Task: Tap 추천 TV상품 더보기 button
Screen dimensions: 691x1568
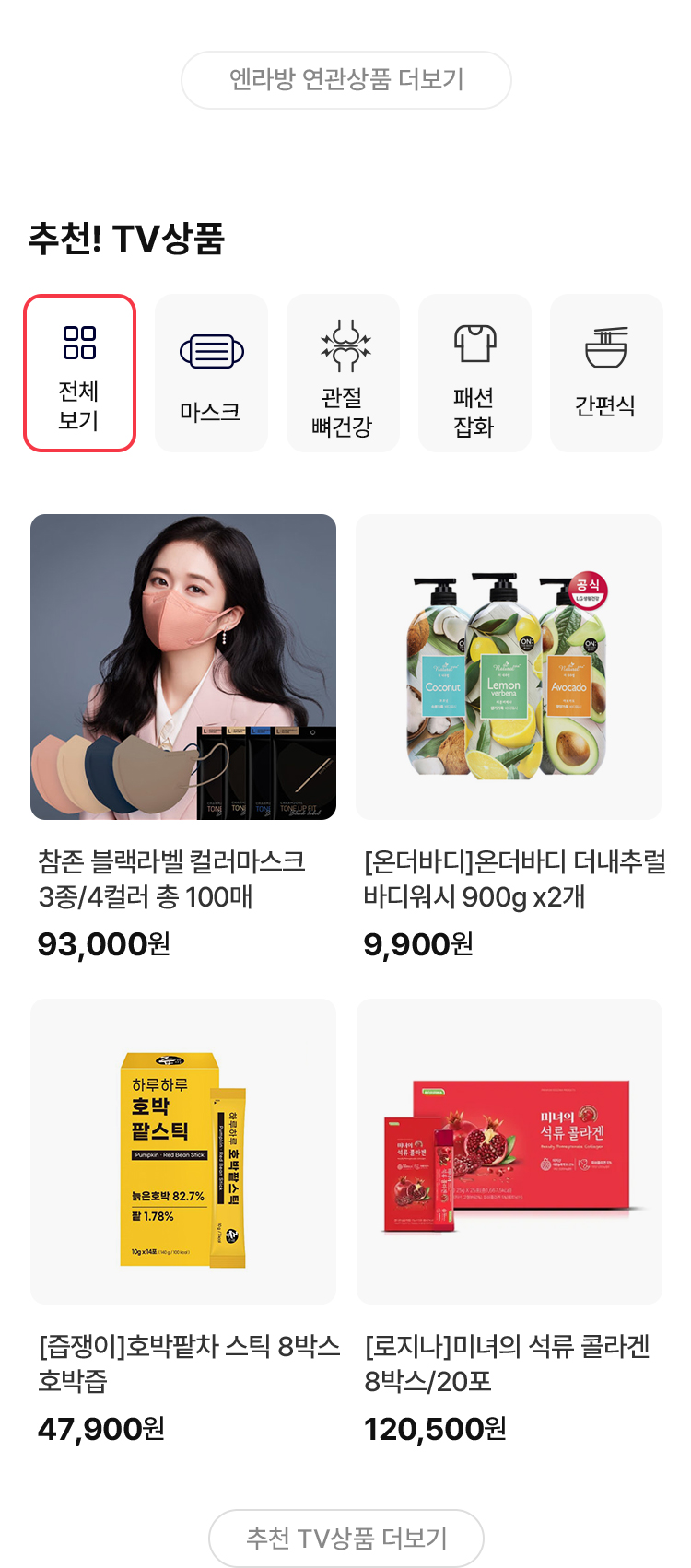Action: 345,1538
